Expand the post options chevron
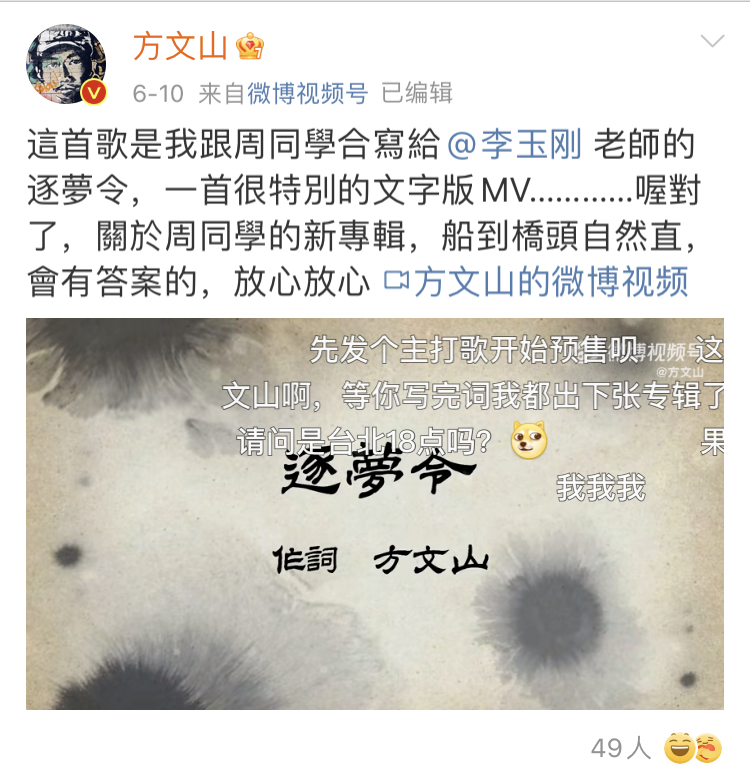The height and width of the screenshot is (784, 750). [712, 43]
